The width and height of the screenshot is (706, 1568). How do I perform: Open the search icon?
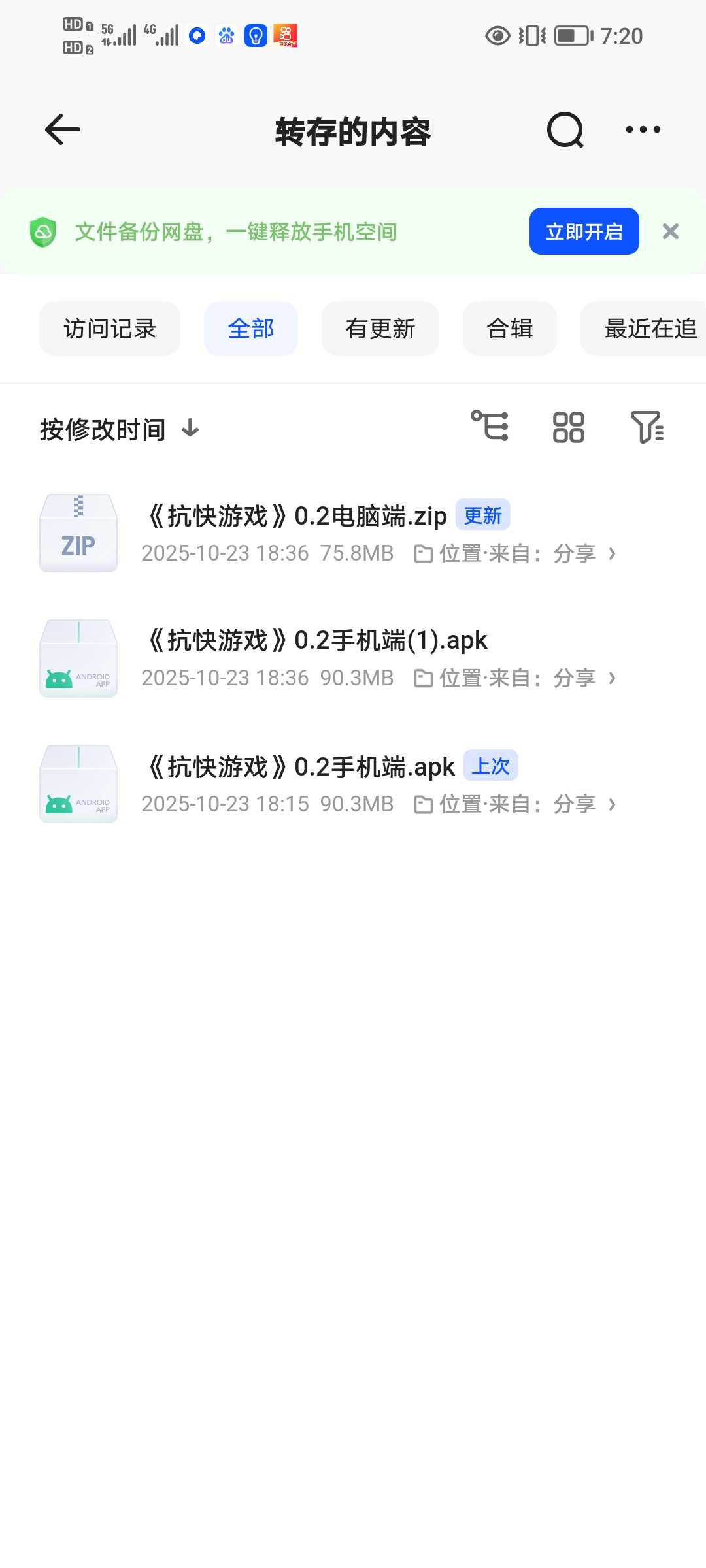pos(565,130)
